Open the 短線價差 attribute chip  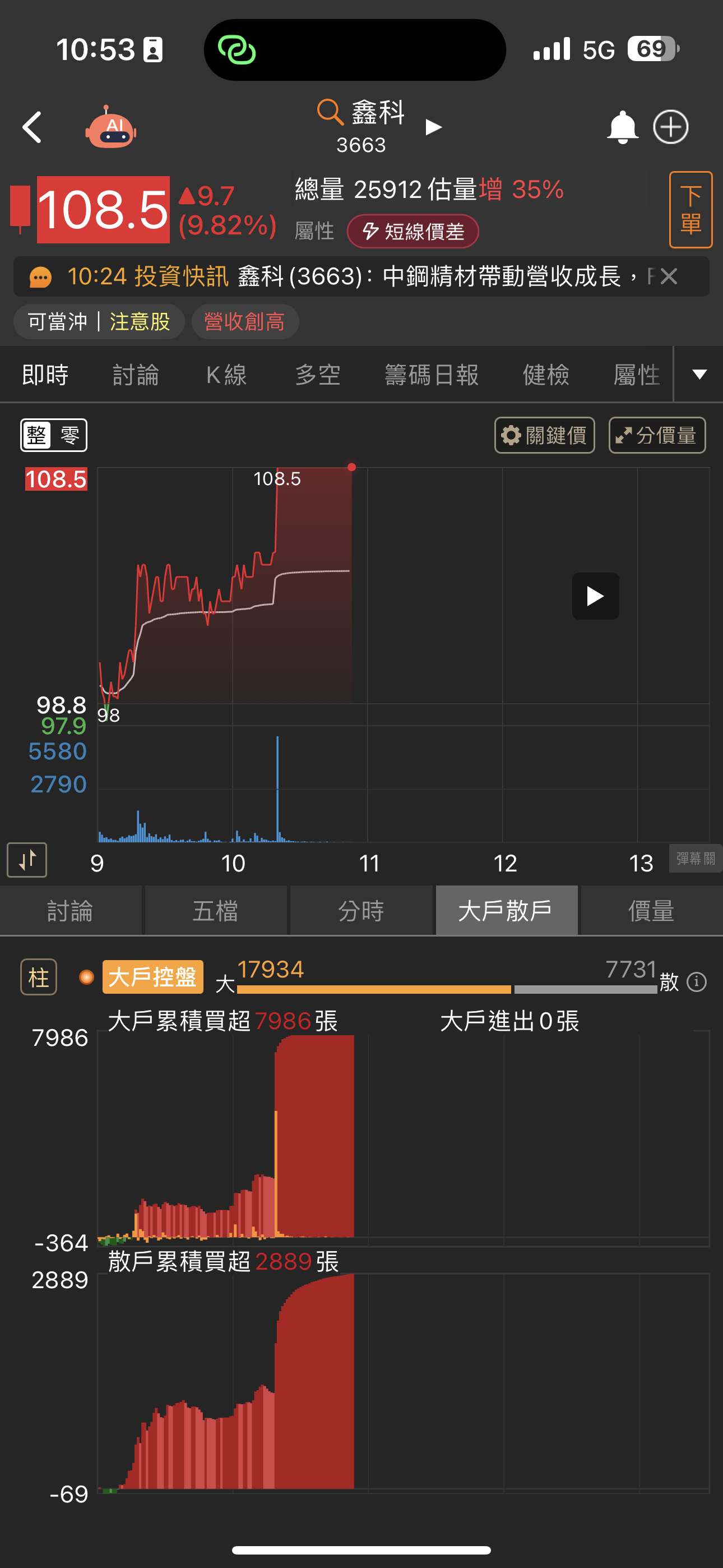(413, 231)
